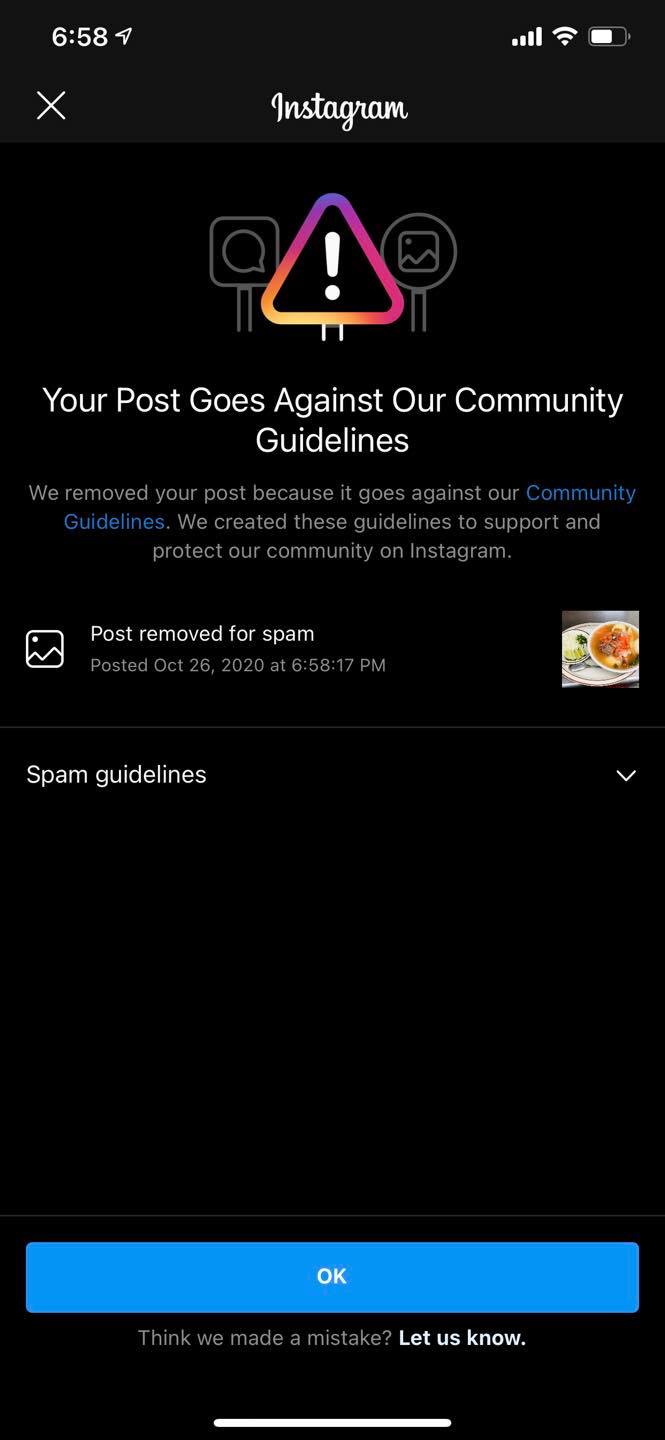The image size is (665, 1440).
Task: Expand the Spam guidelines section
Action: click(x=626, y=775)
